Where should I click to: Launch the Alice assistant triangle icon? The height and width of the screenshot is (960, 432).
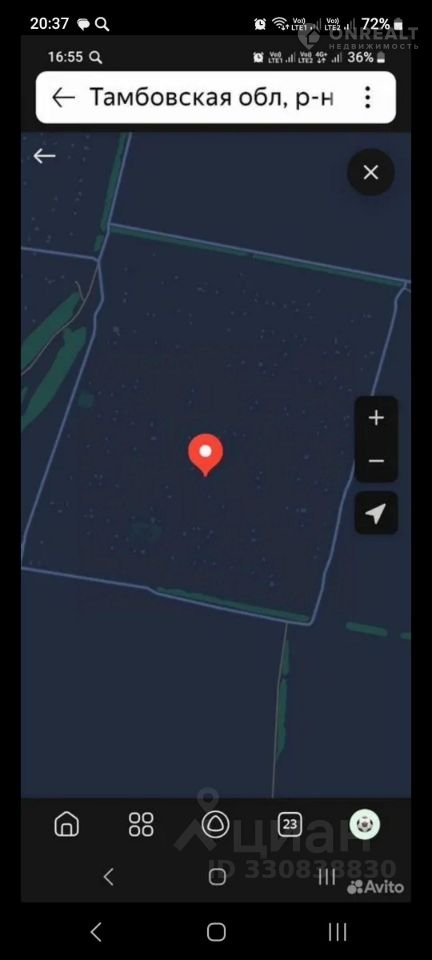tap(215, 824)
